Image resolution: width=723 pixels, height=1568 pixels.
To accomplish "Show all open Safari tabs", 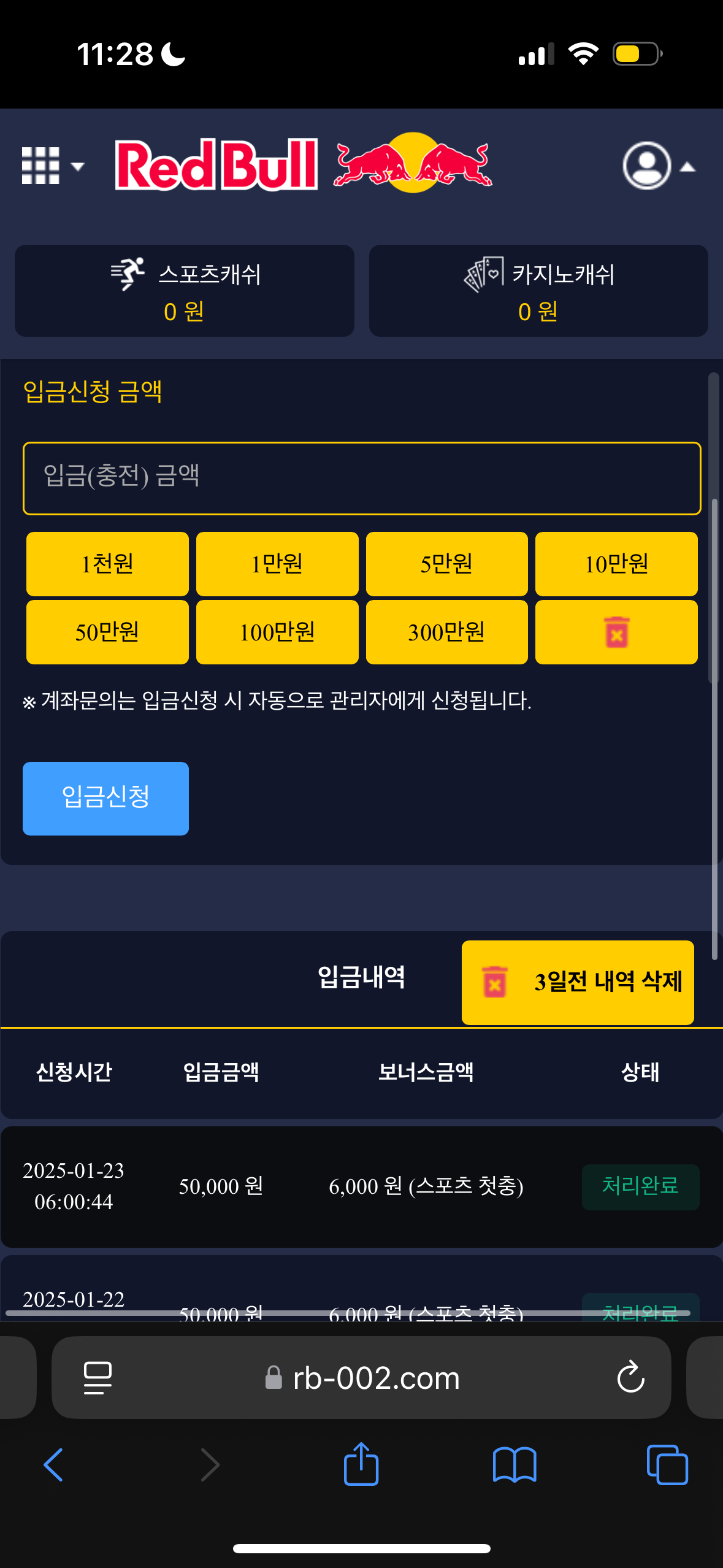I will coord(667,1465).
